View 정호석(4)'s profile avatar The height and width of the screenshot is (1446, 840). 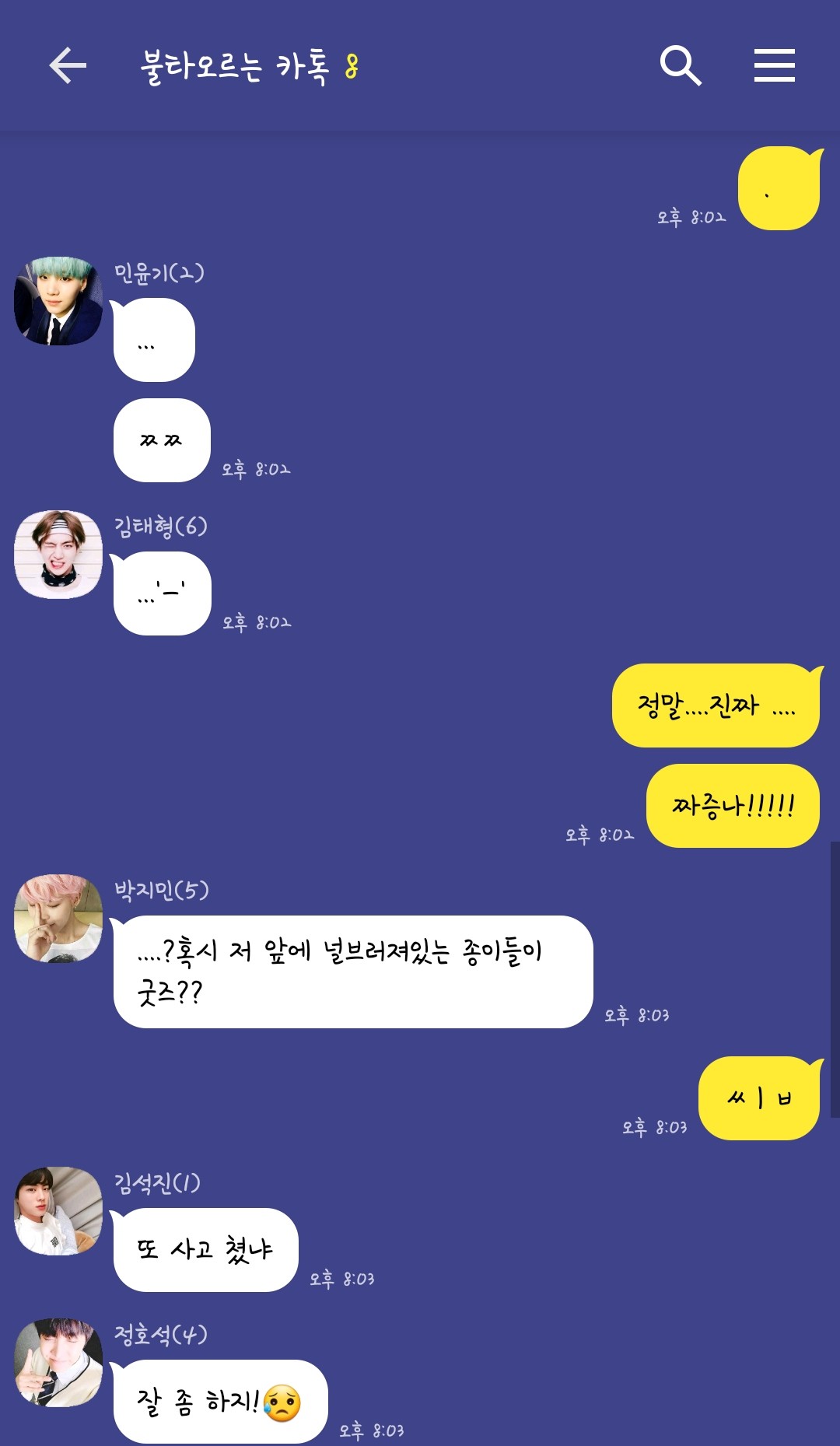pyautogui.click(x=58, y=1362)
